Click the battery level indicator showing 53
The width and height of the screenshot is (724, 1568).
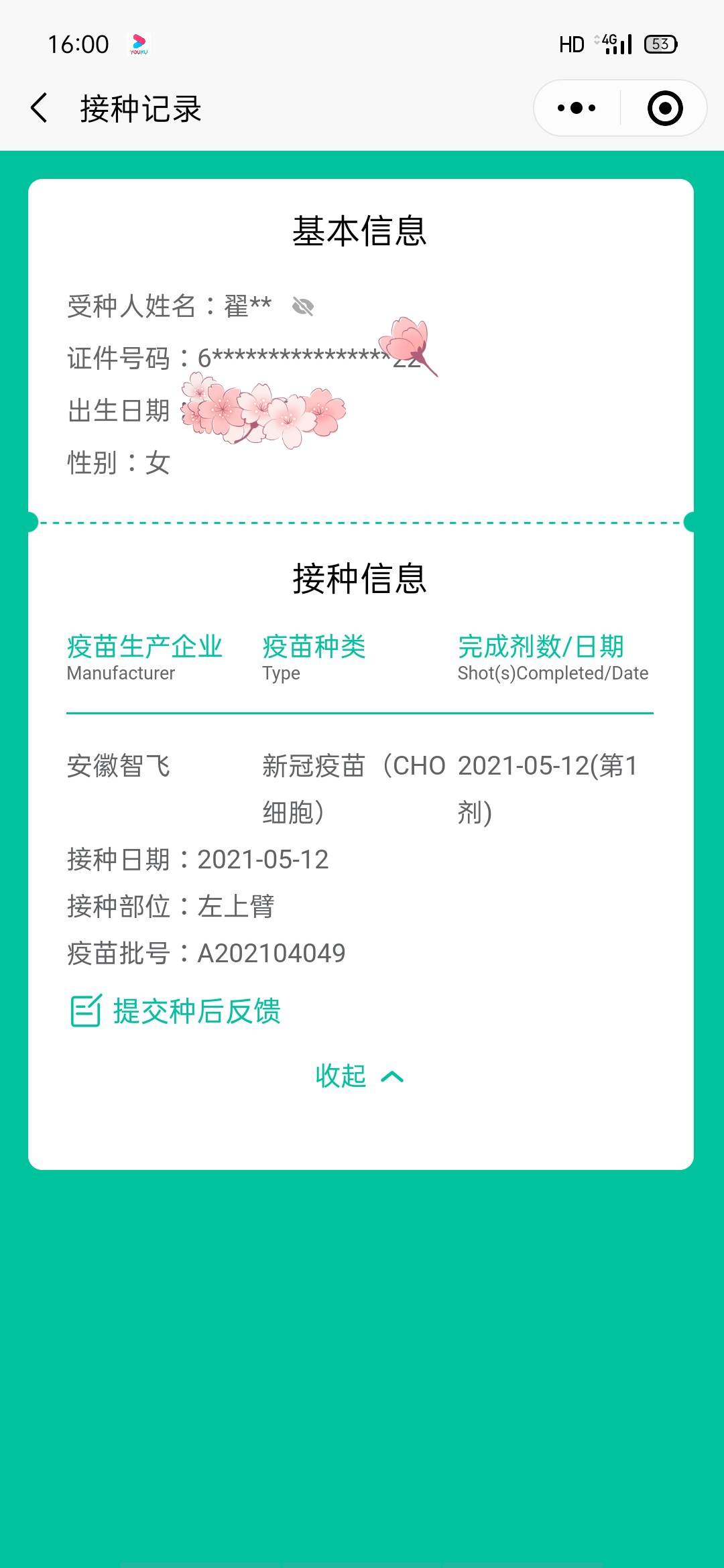660,43
